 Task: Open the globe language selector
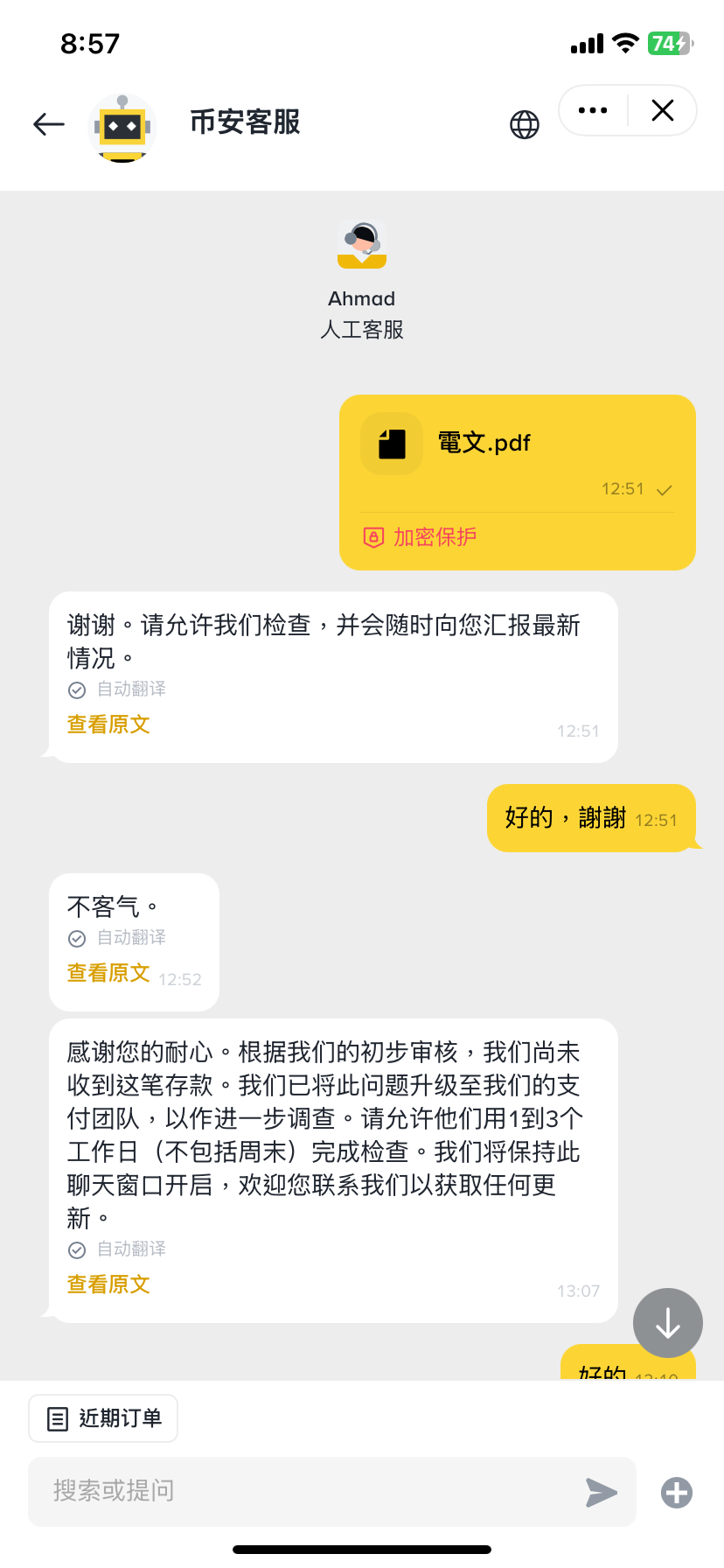[525, 124]
